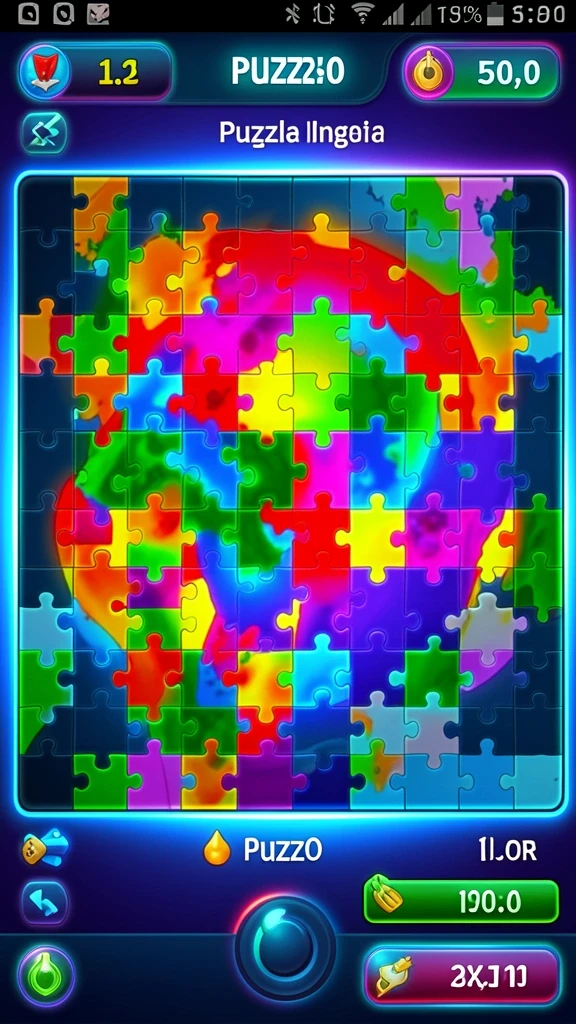Tap the green glowing round icon
The height and width of the screenshot is (1024, 576).
coord(46,977)
